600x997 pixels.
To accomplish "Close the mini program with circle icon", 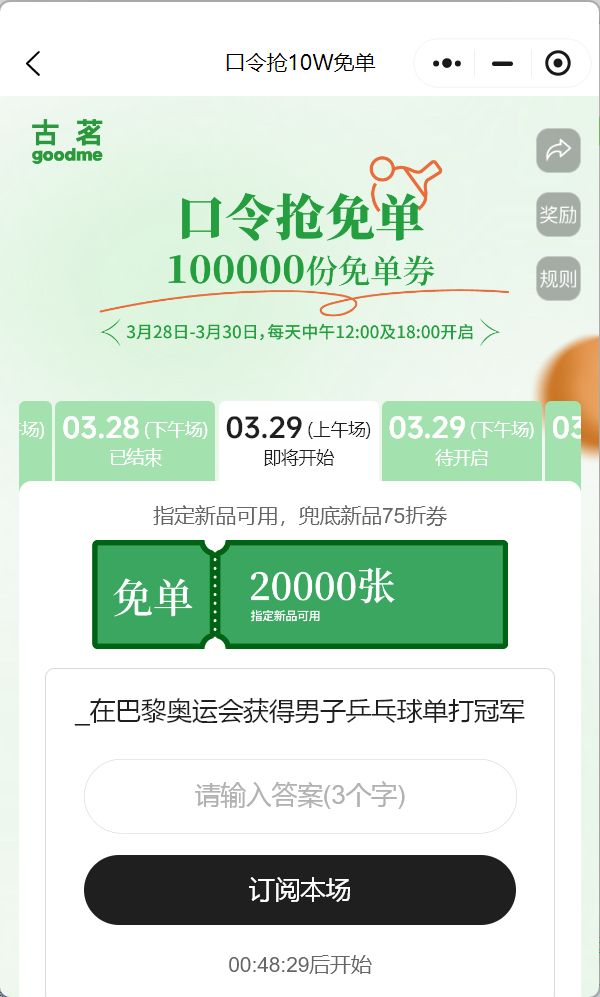I will point(557,63).
